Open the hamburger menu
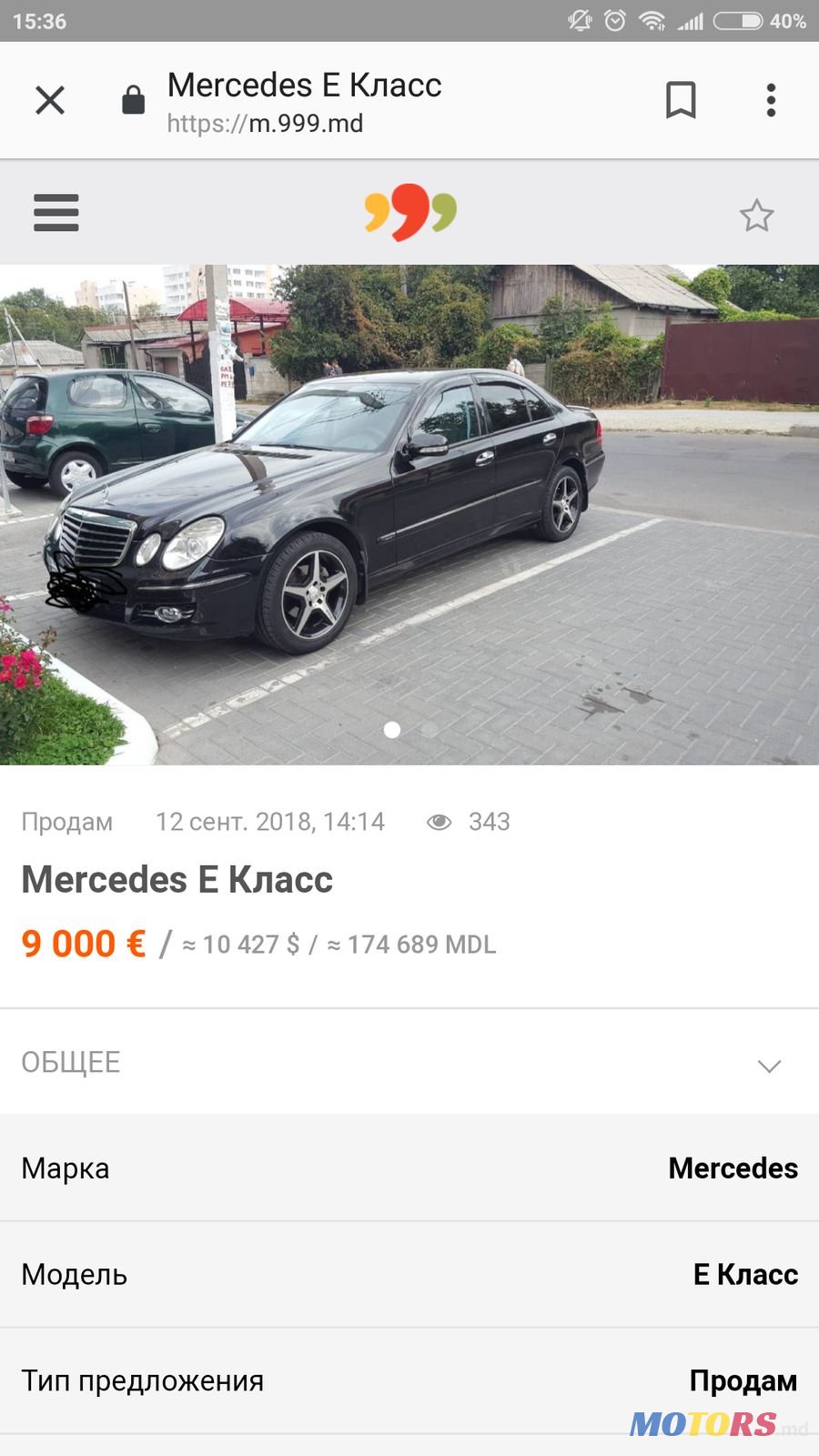The height and width of the screenshot is (1456, 819). [56, 212]
